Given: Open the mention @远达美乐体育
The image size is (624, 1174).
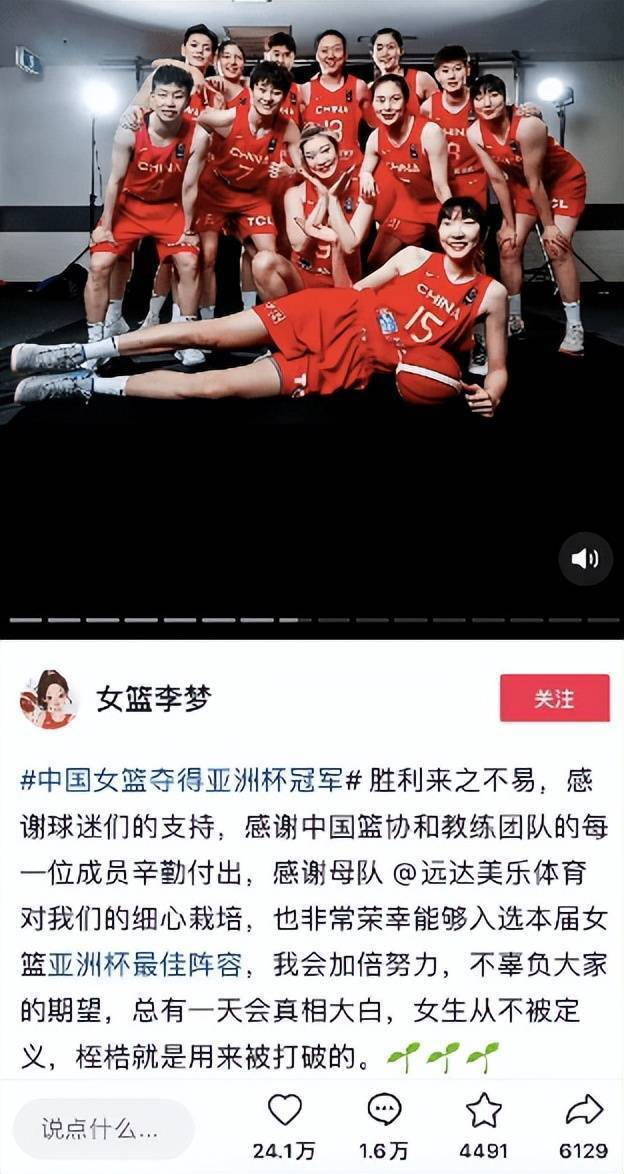Looking at the screenshot, I should [499, 873].
